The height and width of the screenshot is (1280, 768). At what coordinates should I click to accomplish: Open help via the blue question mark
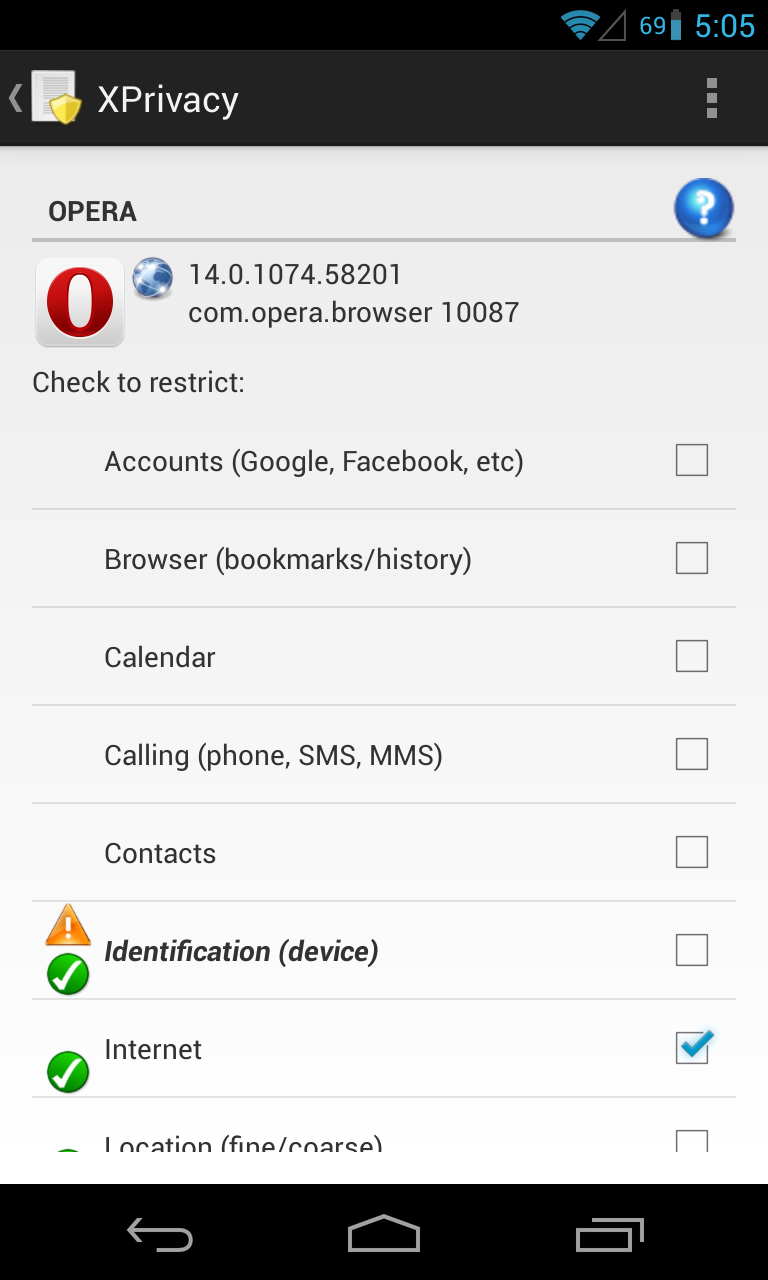(x=704, y=208)
